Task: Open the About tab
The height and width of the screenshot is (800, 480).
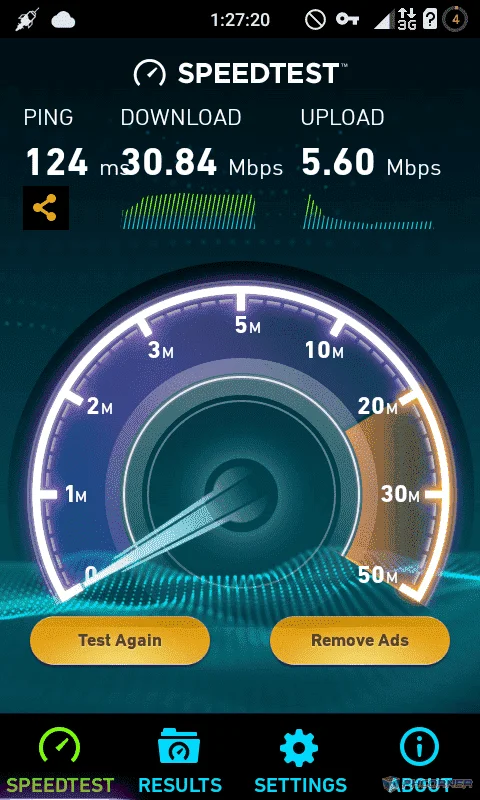Action: coord(419,761)
